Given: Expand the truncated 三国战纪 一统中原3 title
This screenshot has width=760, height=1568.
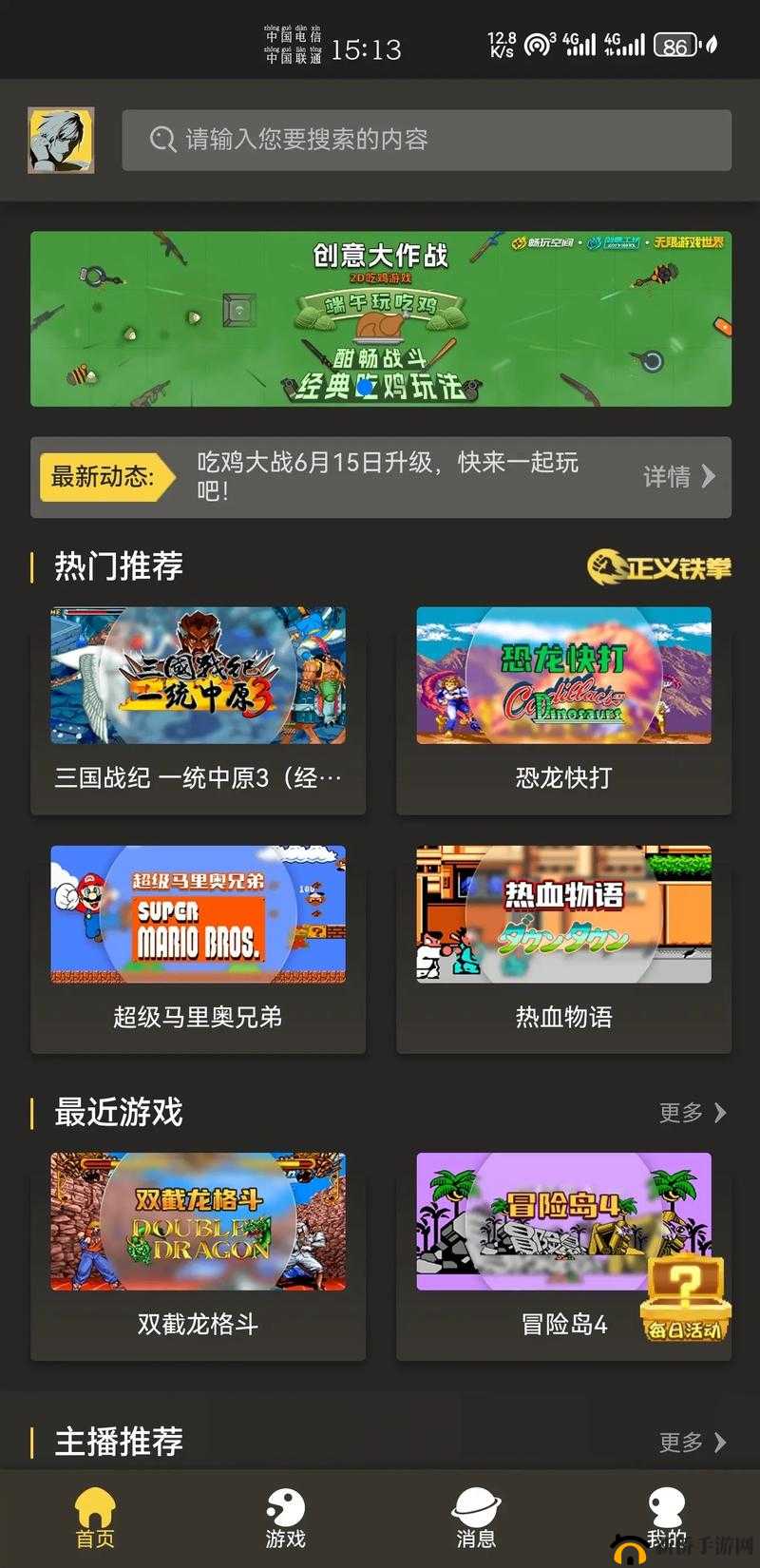Looking at the screenshot, I should (197, 777).
